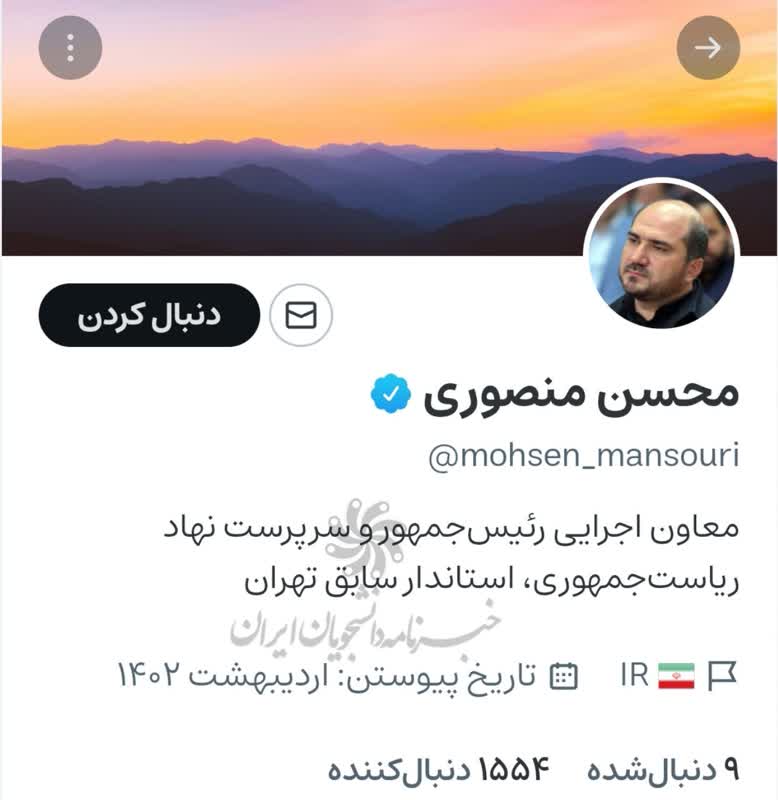Open the profile photo of محسن منصوری

661,255
